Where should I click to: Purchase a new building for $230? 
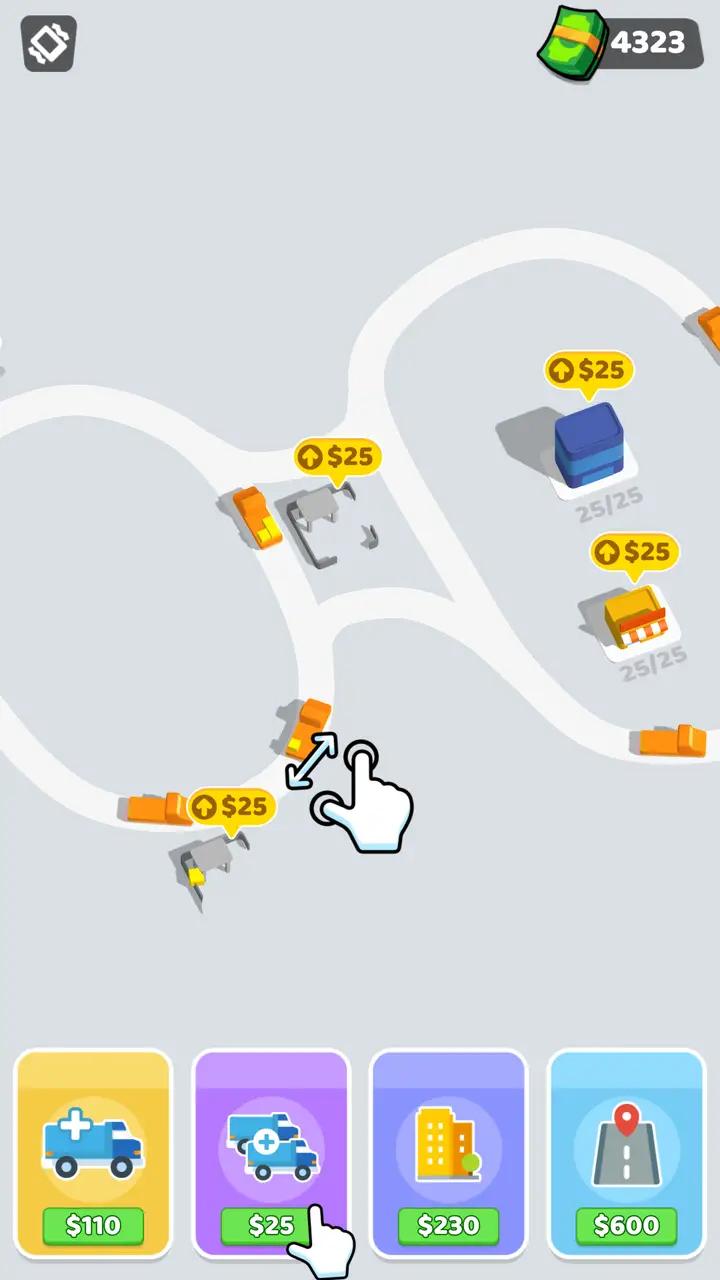tap(448, 1152)
